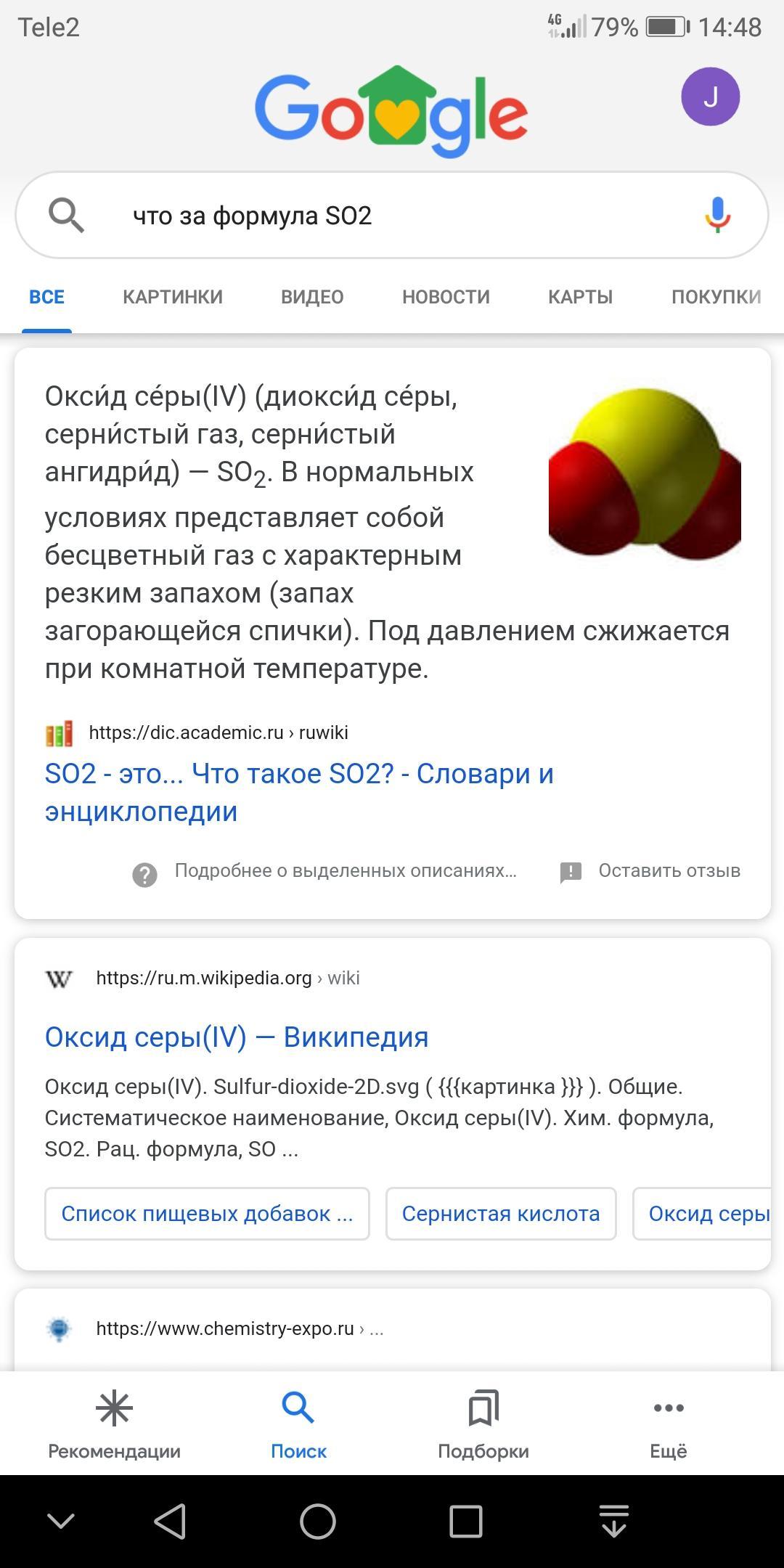Tap the system back button
Screen dimensions: 784x1568
(x=171, y=1521)
